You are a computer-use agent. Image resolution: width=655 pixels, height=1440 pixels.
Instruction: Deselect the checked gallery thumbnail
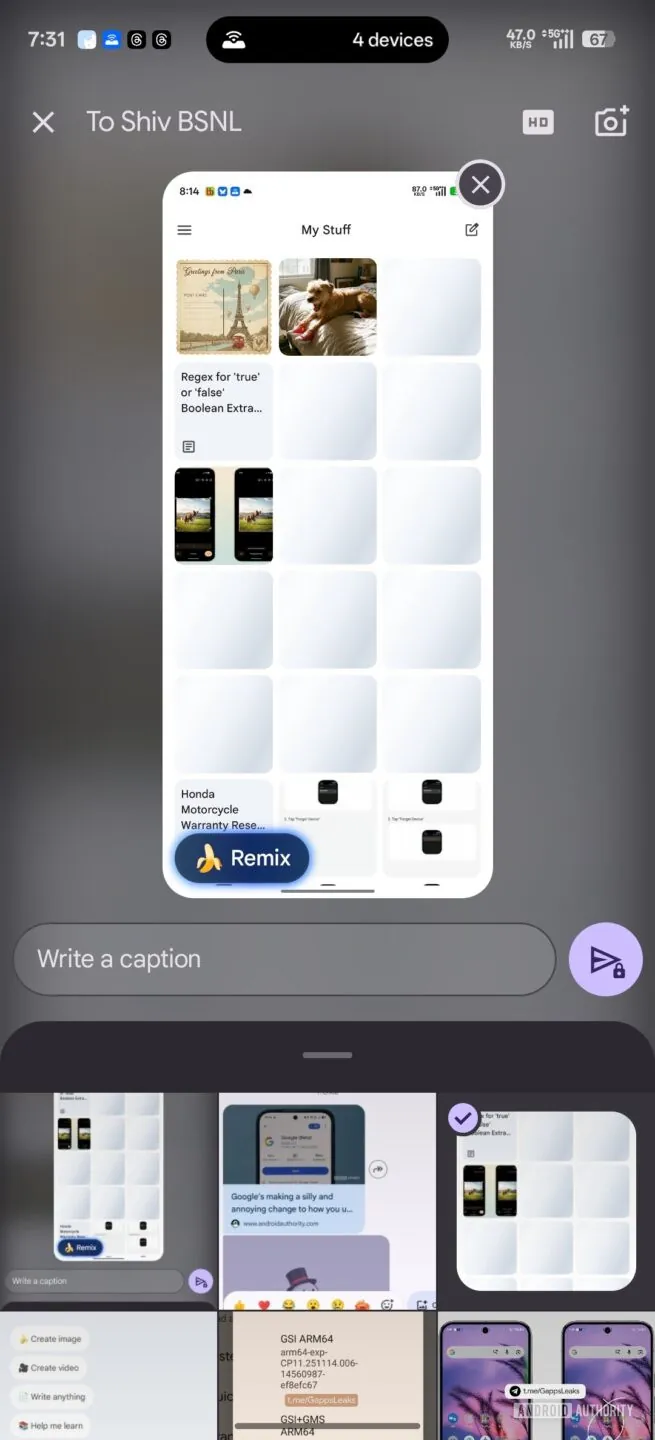[463, 1118]
